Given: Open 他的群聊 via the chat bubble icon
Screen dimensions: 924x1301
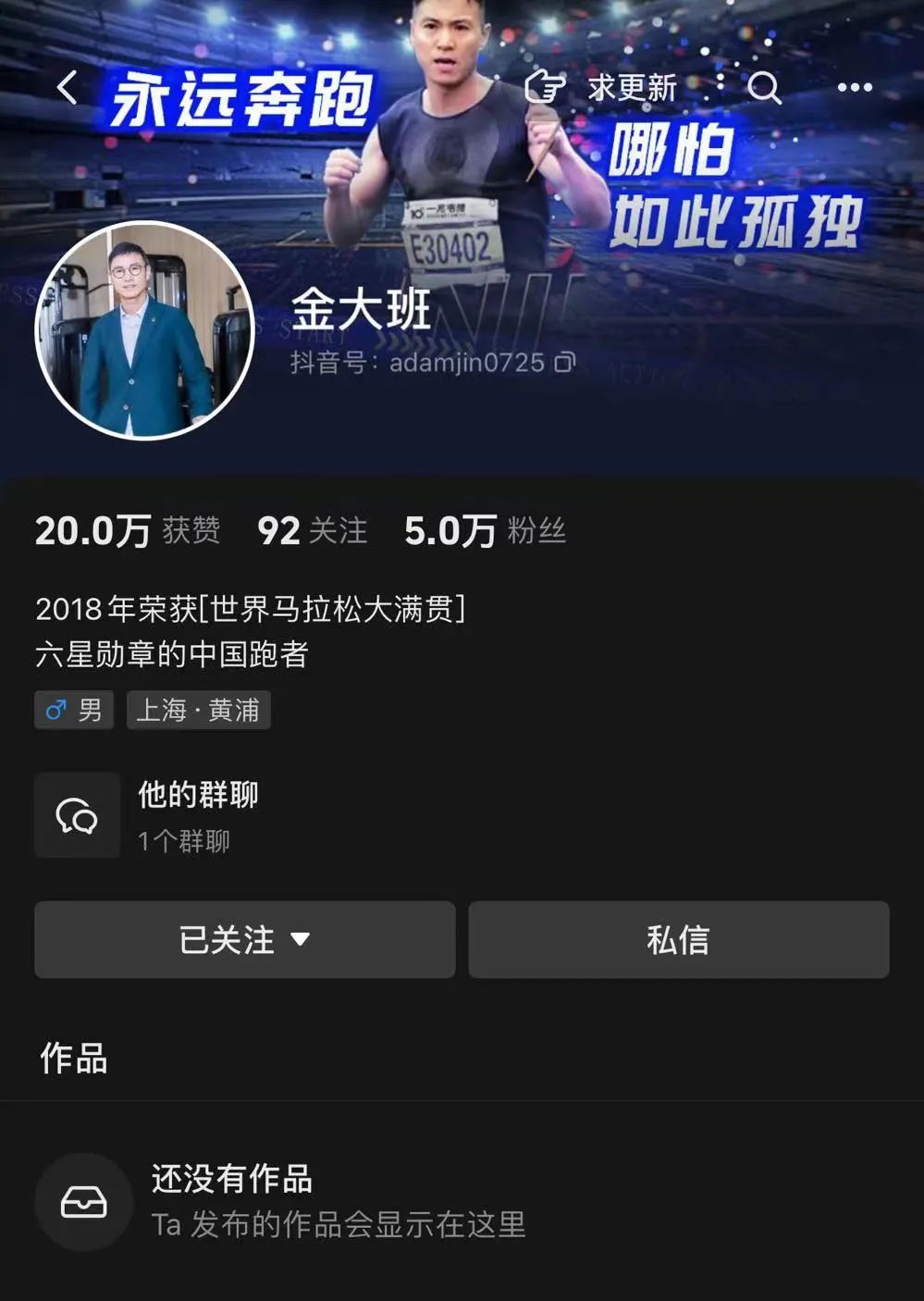Looking at the screenshot, I should pos(78,814).
